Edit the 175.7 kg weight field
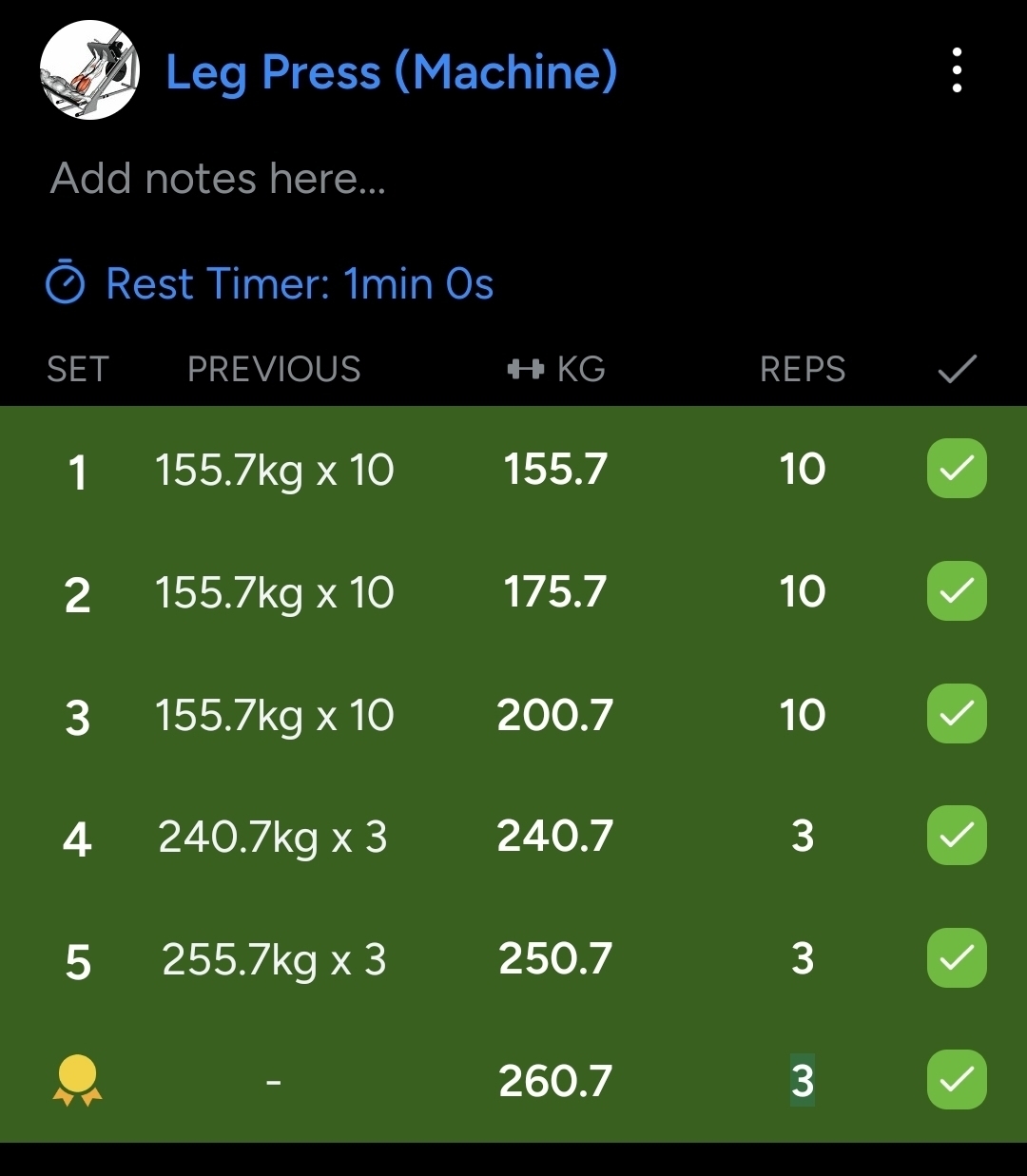Viewport: 1027px width, 1176px height. 555,591
